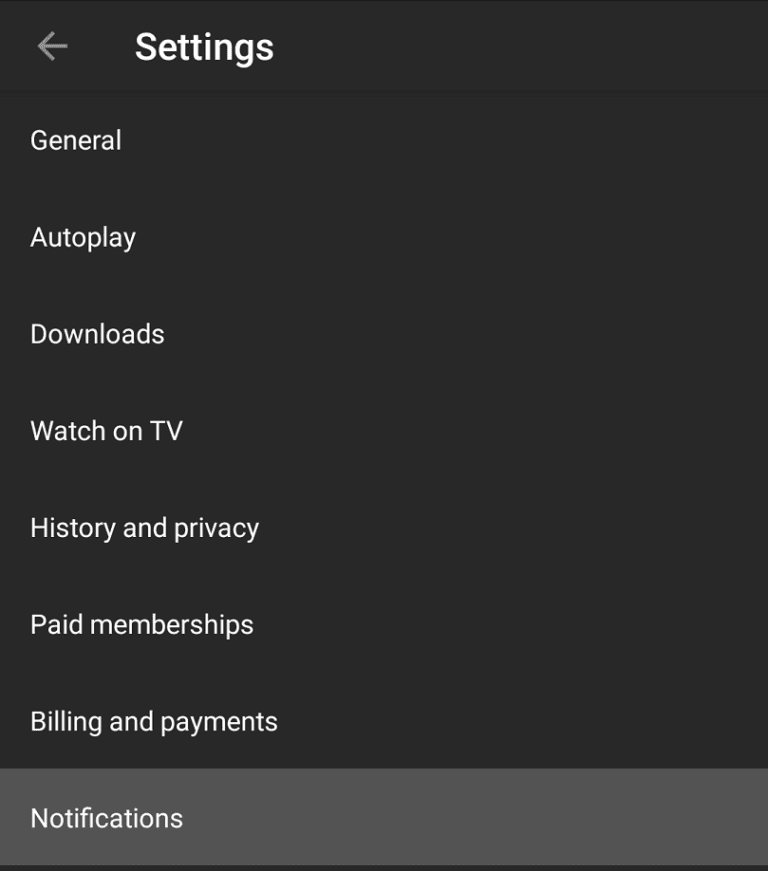Navigate back using the arrow button
768x871 pixels.
pyautogui.click(x=51, y=45)
